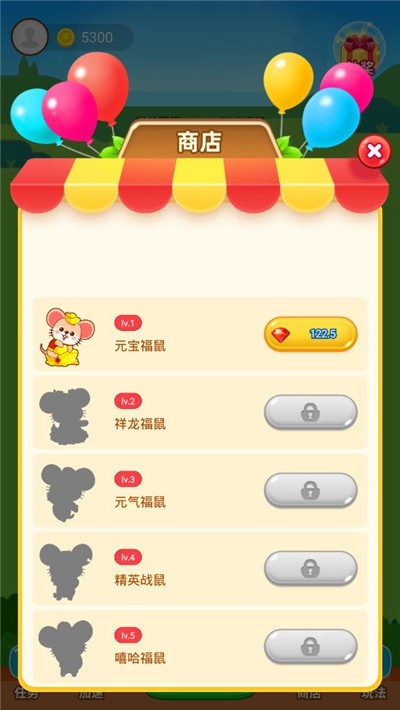Tap the locked button for 元气福鼠
This screenshot has height=710, width=400.
311,490
